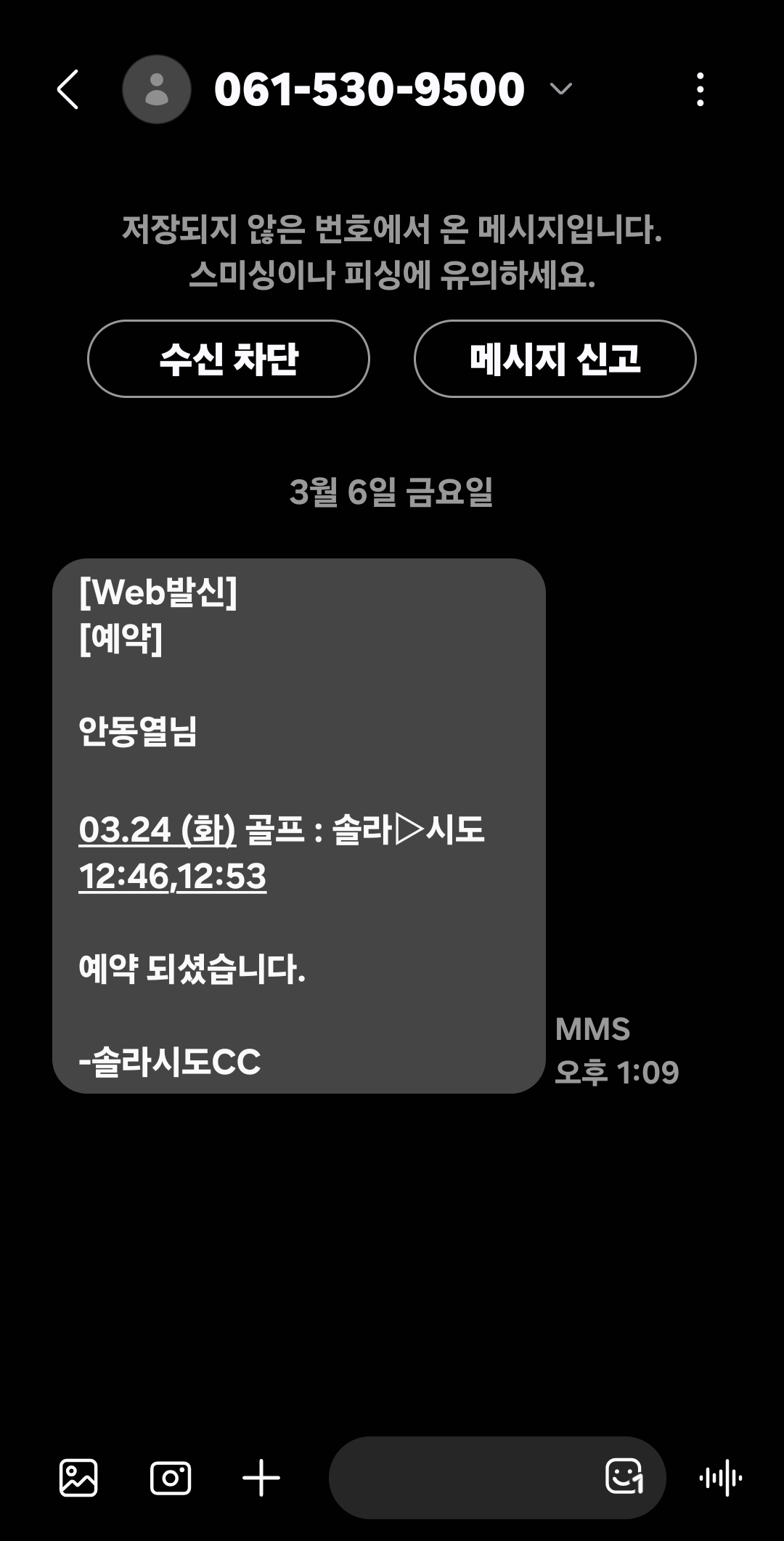
Task: Open the camera to take a photo
Action: 171,1478
